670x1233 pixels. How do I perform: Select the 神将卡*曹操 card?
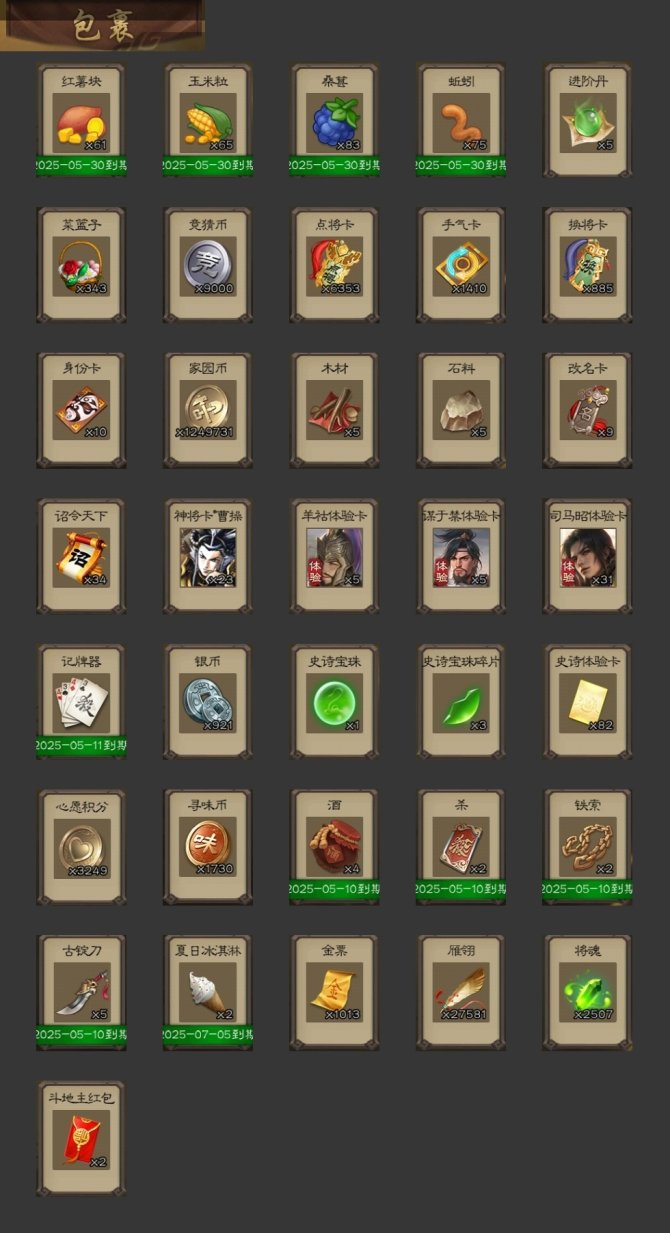208,557
